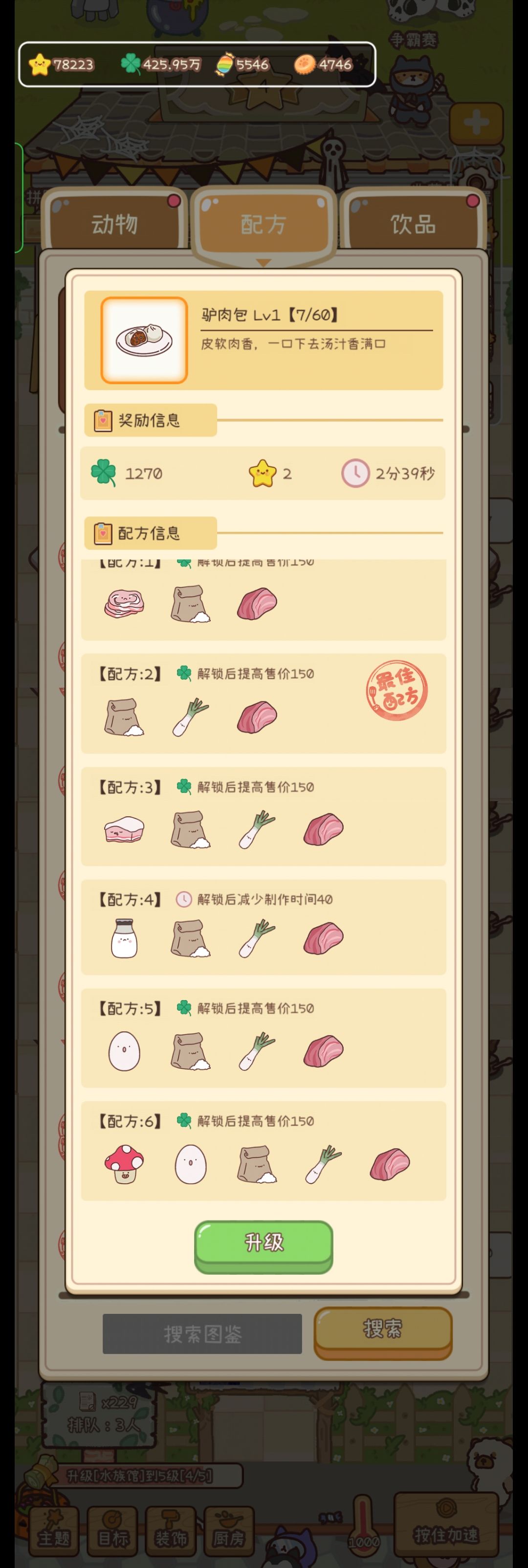The width and height of the screenshot is (528, 1568).
Task: Click the mushroom ingredient in 配方:6
Action: coord(124,1163)
